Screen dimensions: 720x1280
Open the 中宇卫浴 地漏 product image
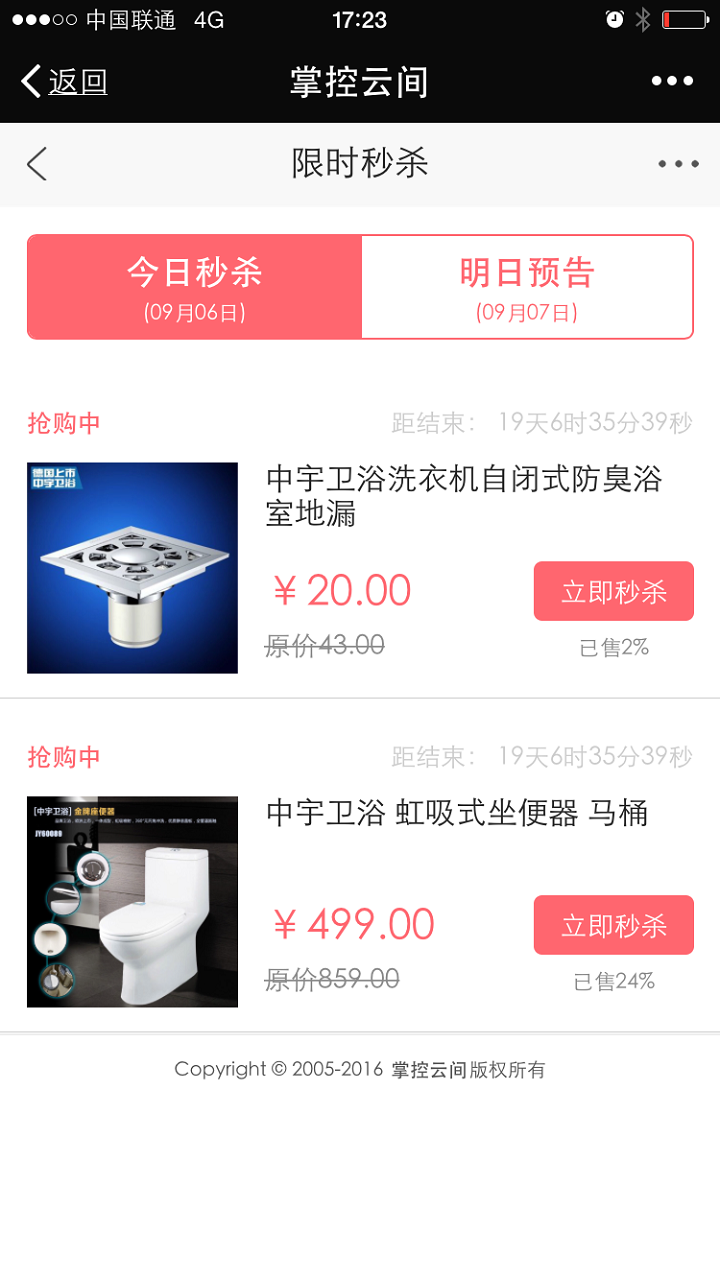(x=132, y=568)
